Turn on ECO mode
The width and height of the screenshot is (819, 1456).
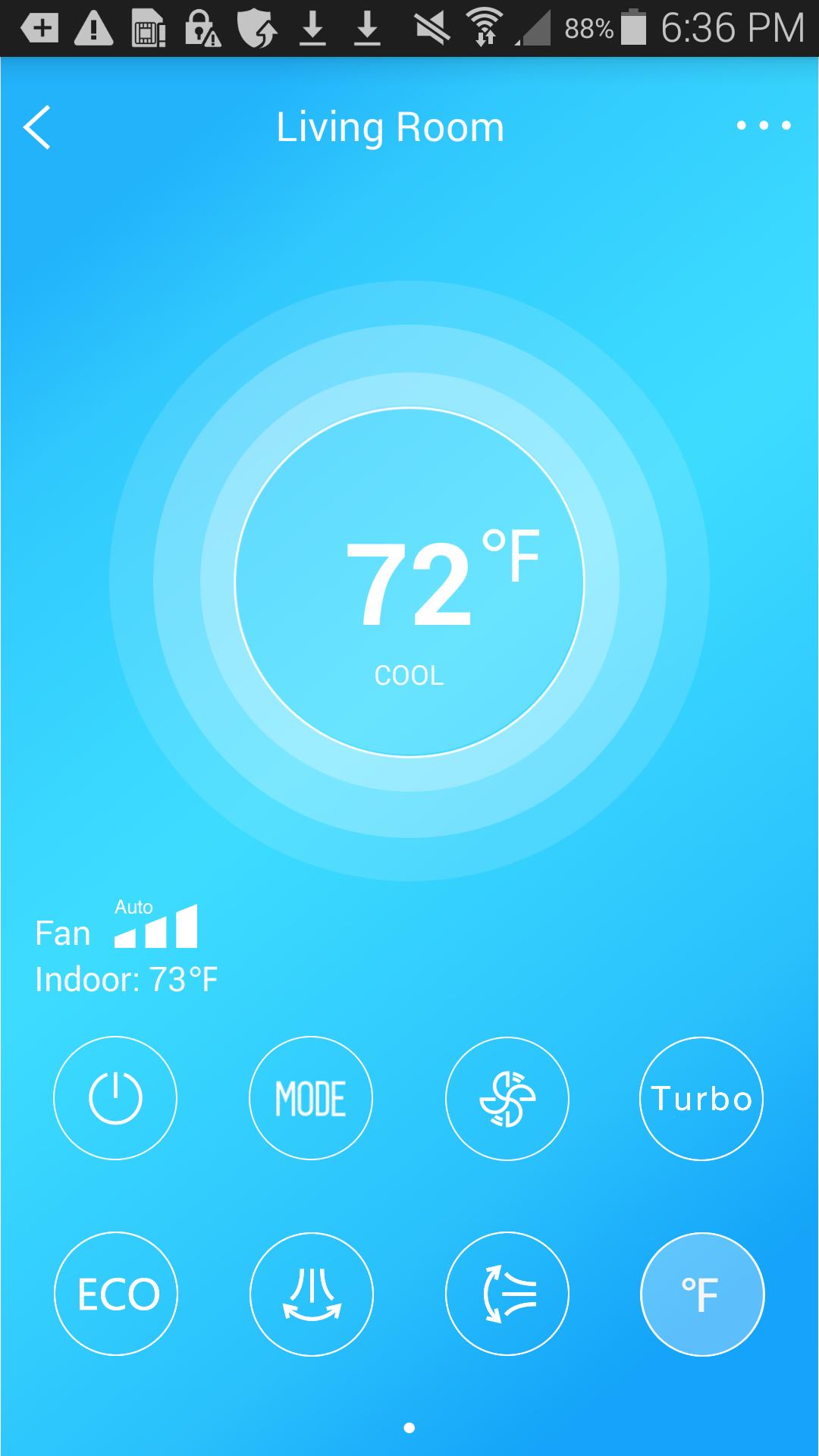coord(116,1294)
